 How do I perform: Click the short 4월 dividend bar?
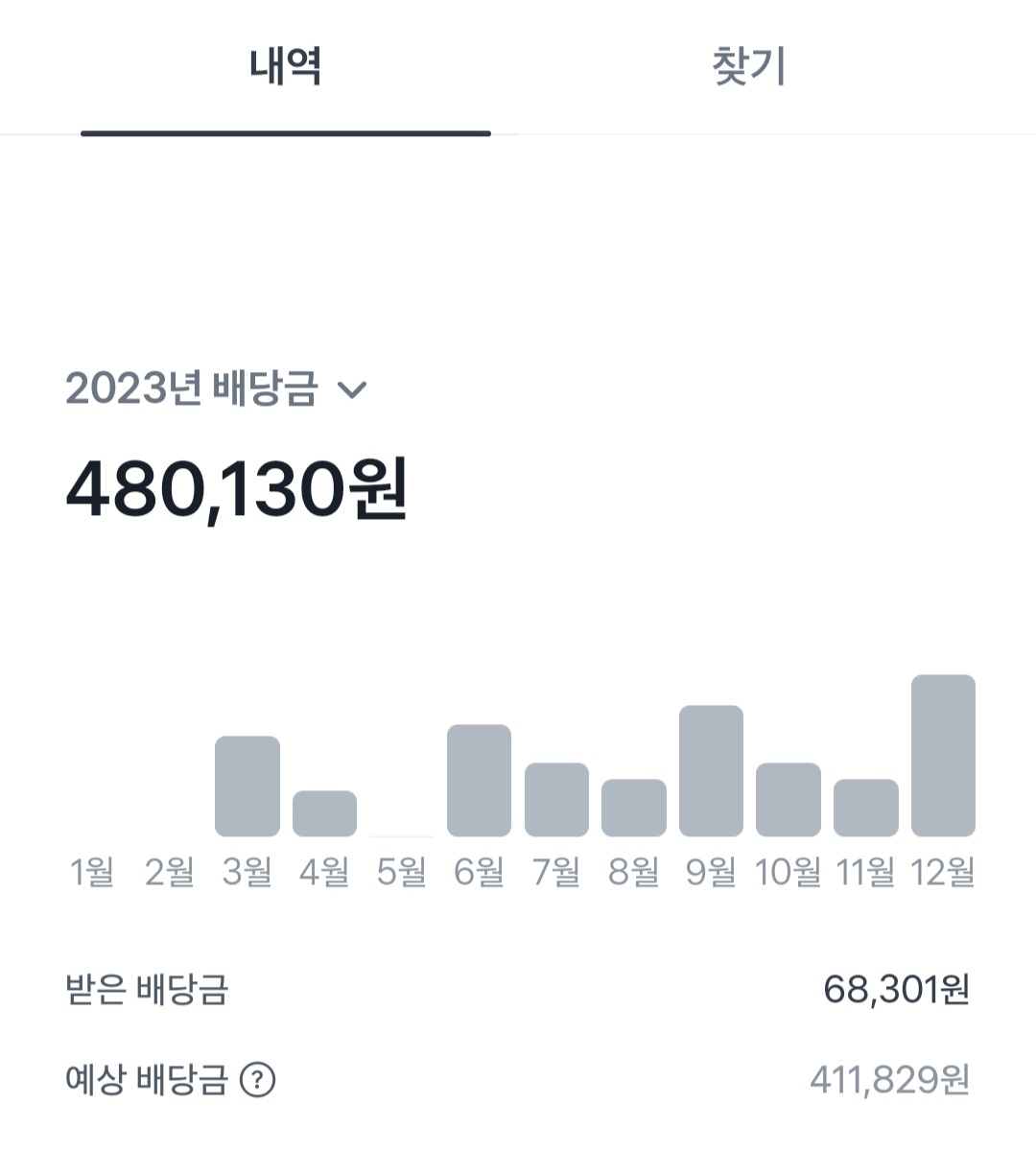click(x=324, y=813)
